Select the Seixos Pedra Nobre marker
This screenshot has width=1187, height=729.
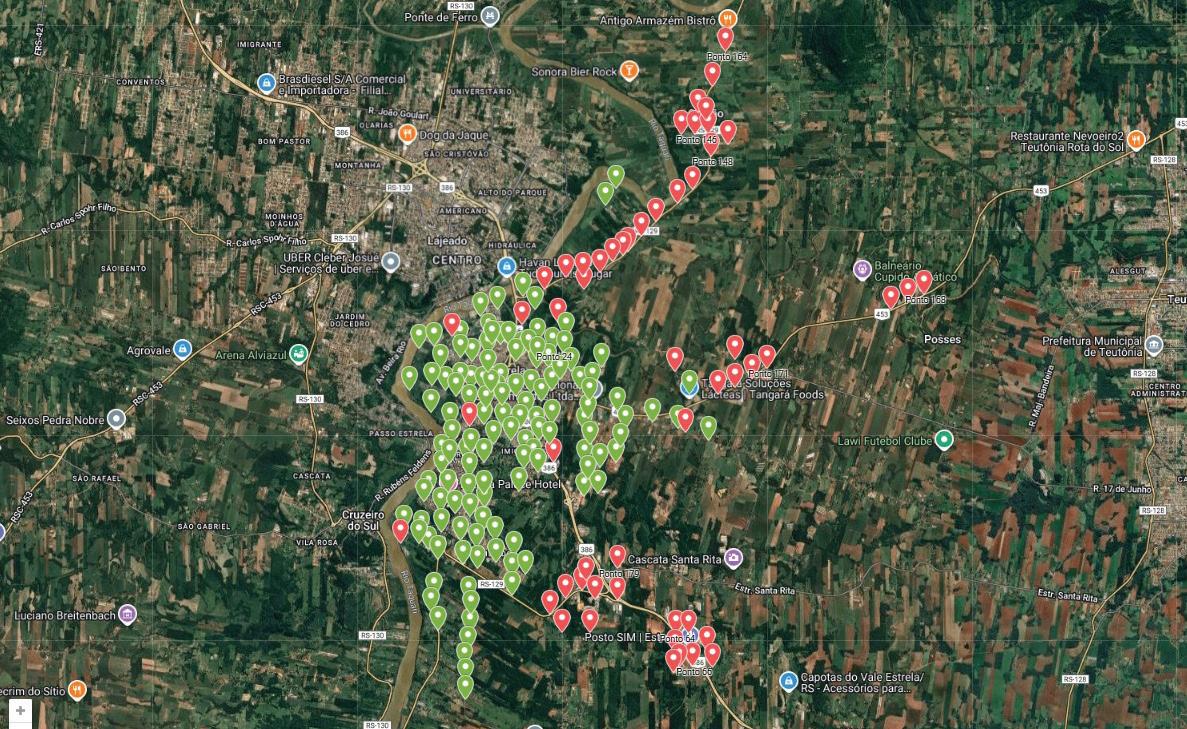point(117,419)
